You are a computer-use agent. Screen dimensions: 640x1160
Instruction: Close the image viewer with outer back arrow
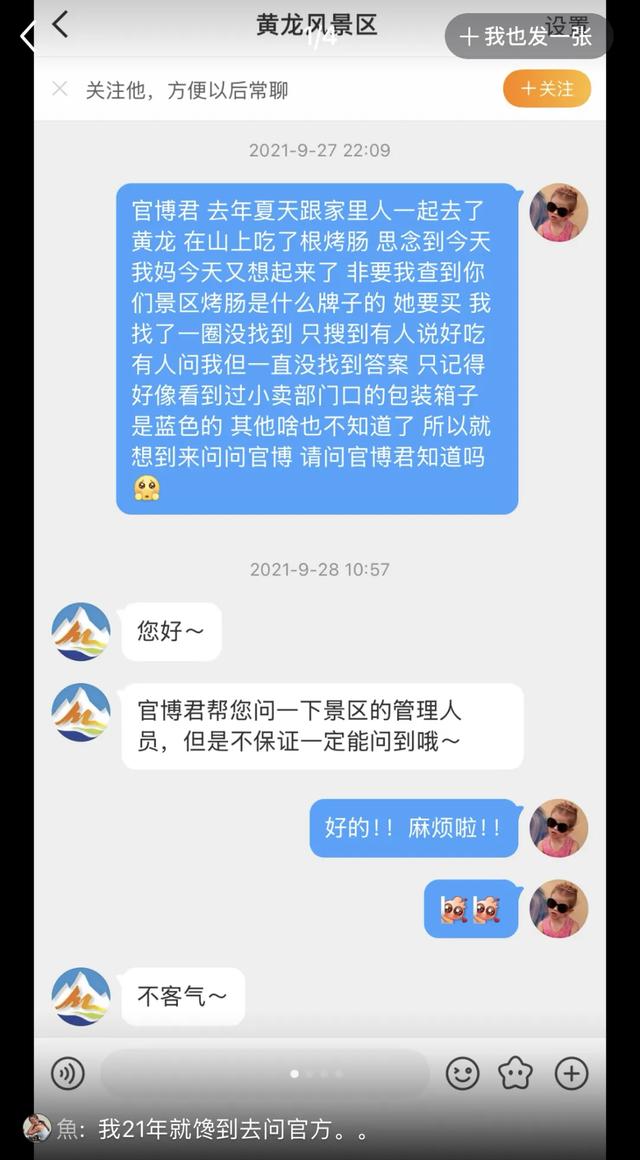[x=26, y=37]
